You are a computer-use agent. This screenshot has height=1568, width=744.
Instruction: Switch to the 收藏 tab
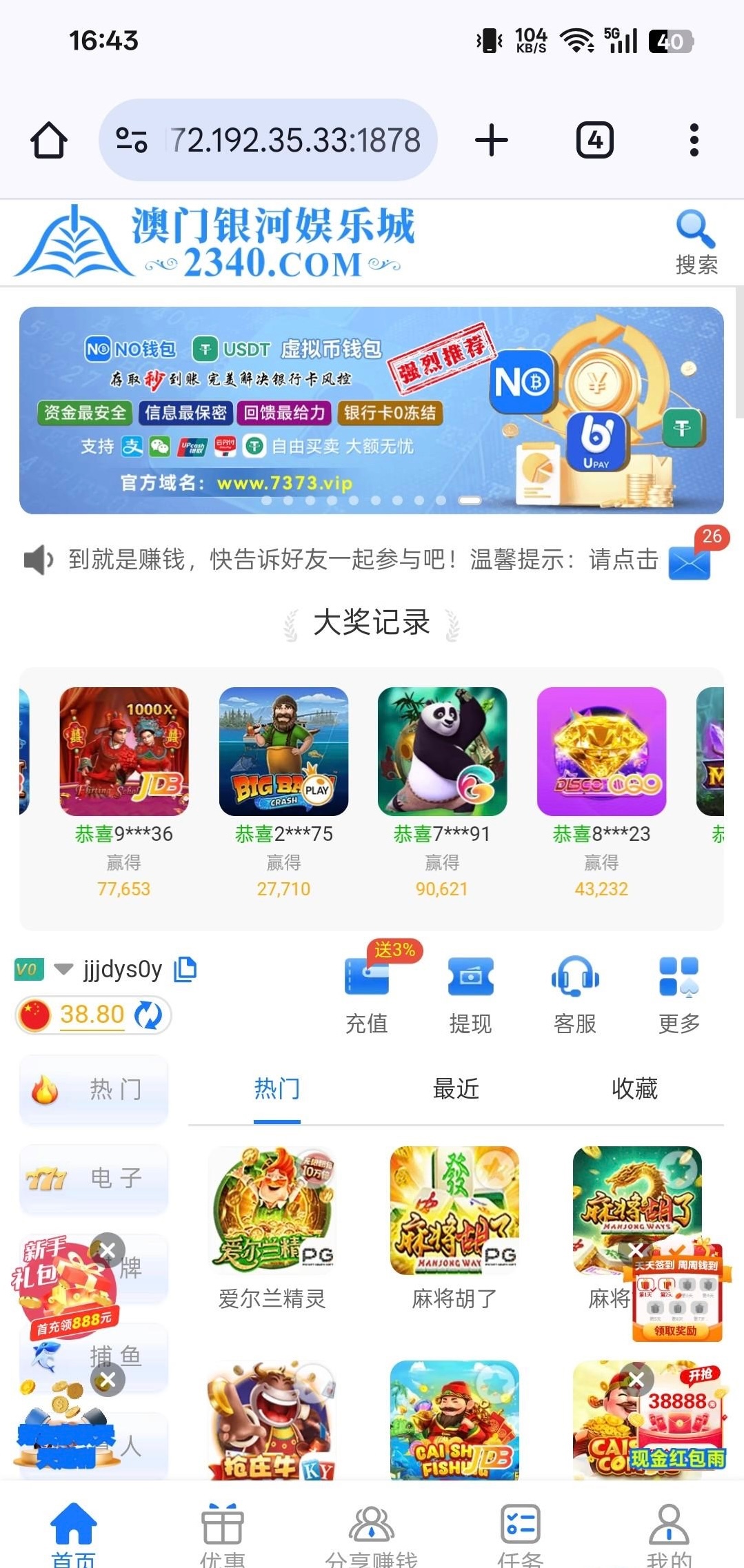[635, 1089]
